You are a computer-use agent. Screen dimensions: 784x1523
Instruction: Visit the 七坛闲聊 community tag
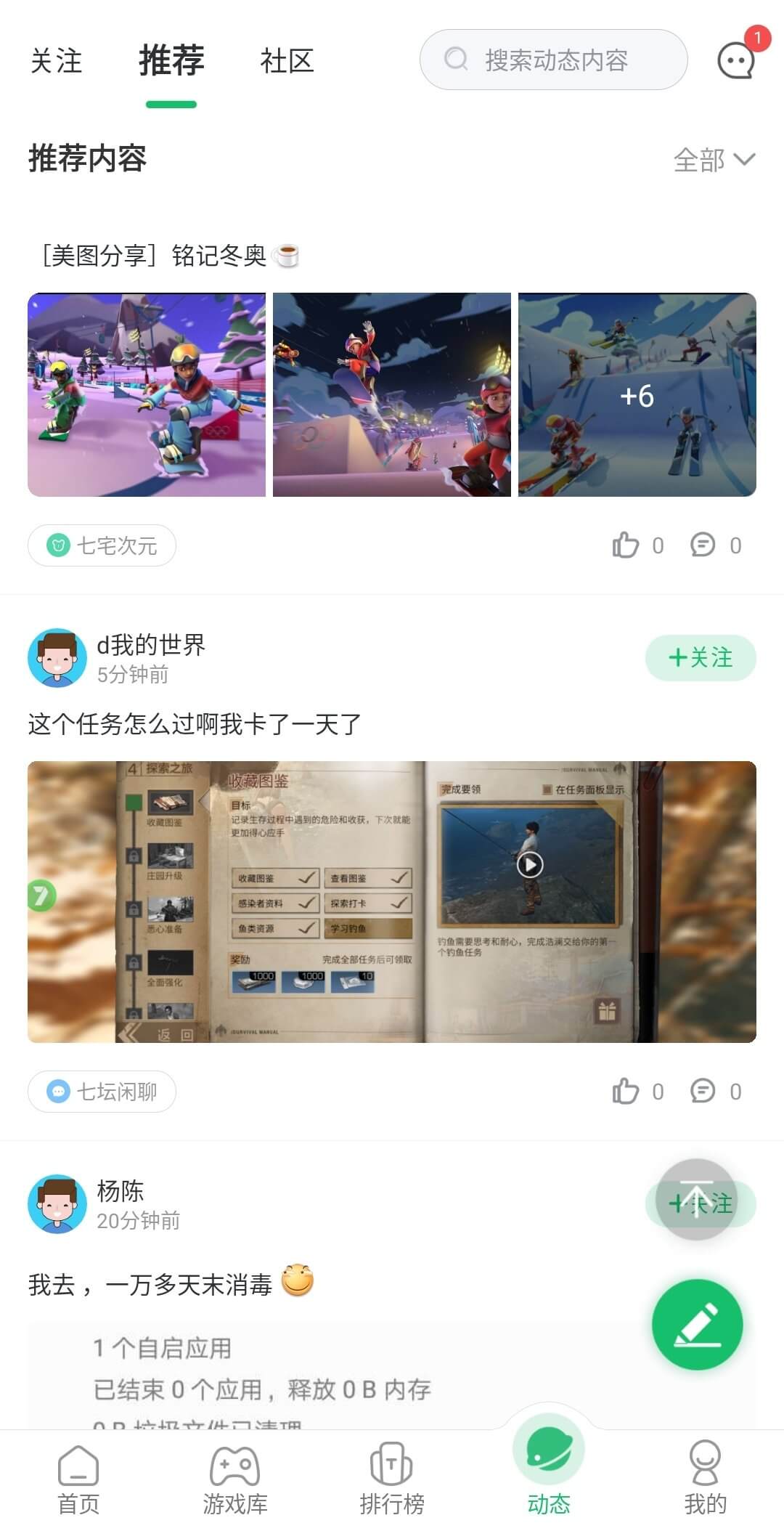coord(101,1092)
